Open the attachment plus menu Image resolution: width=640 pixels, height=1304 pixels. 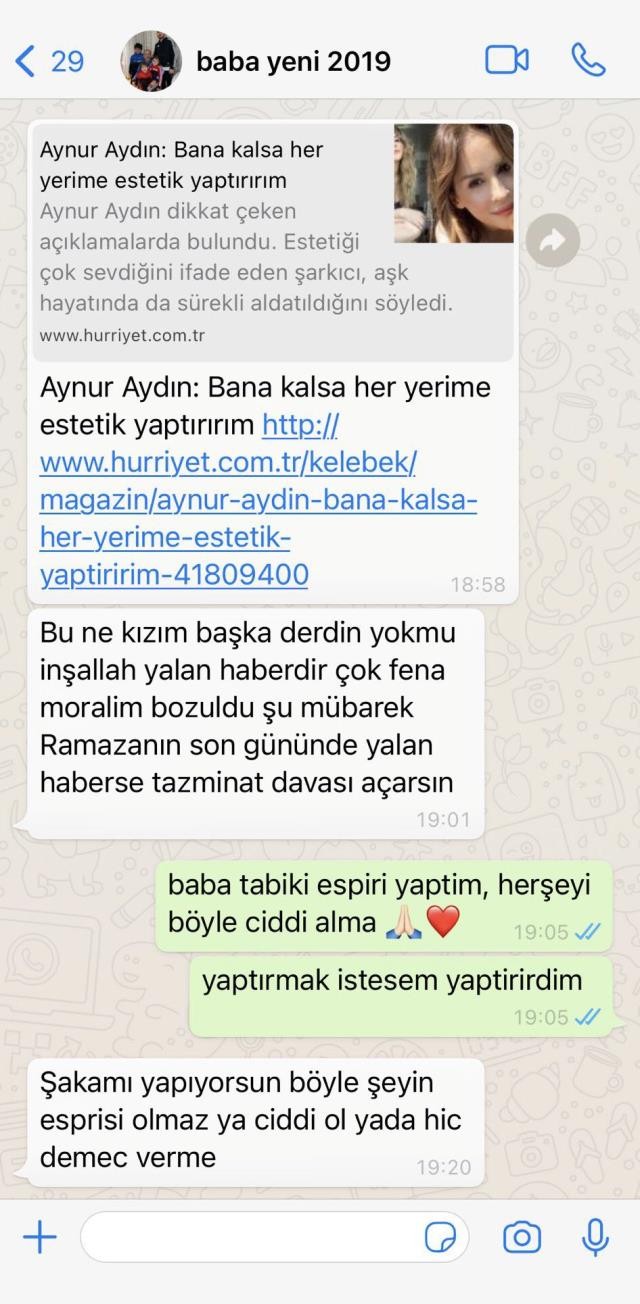tap(39, 1238)
